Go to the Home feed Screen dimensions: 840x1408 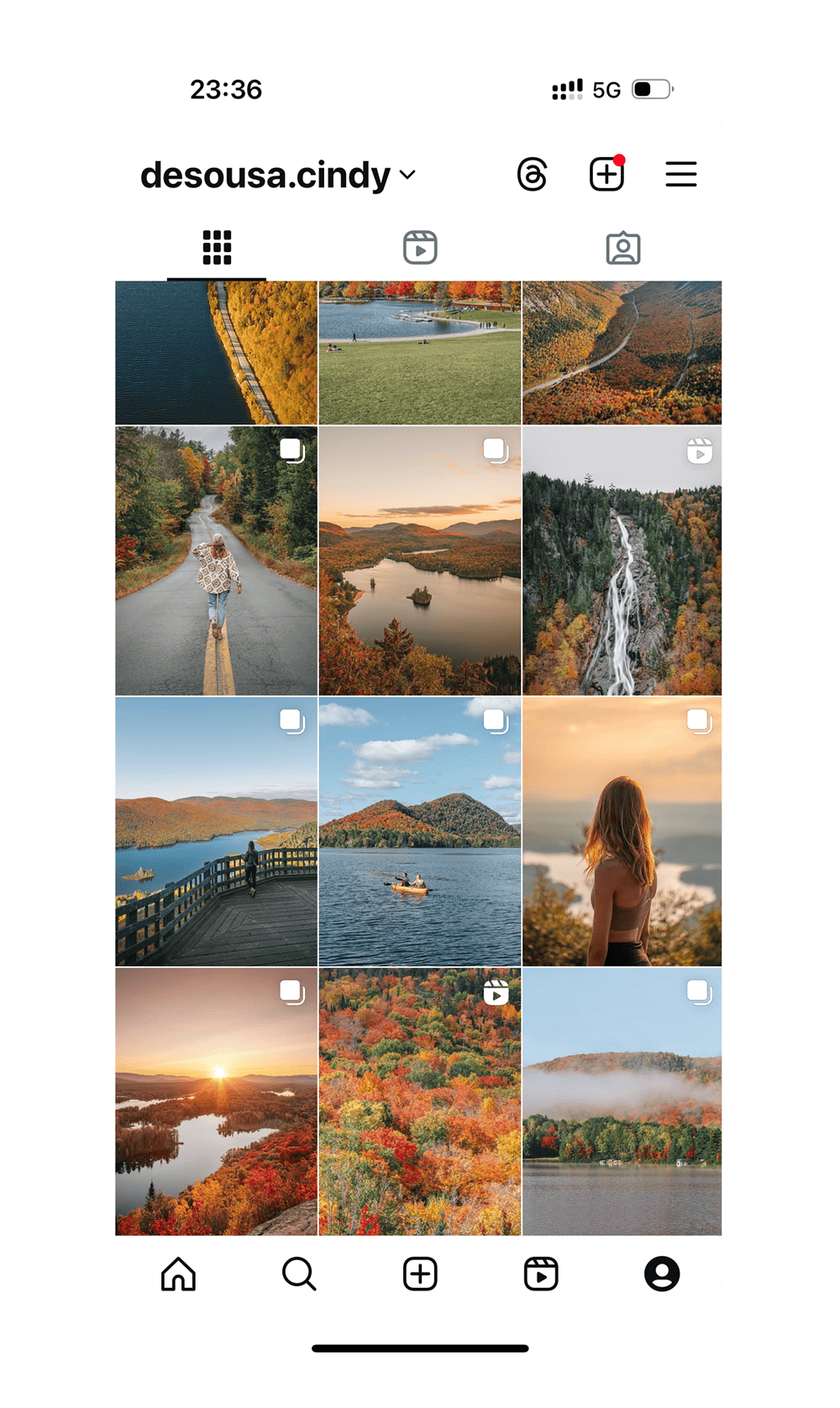click(x=178, y=1274)
